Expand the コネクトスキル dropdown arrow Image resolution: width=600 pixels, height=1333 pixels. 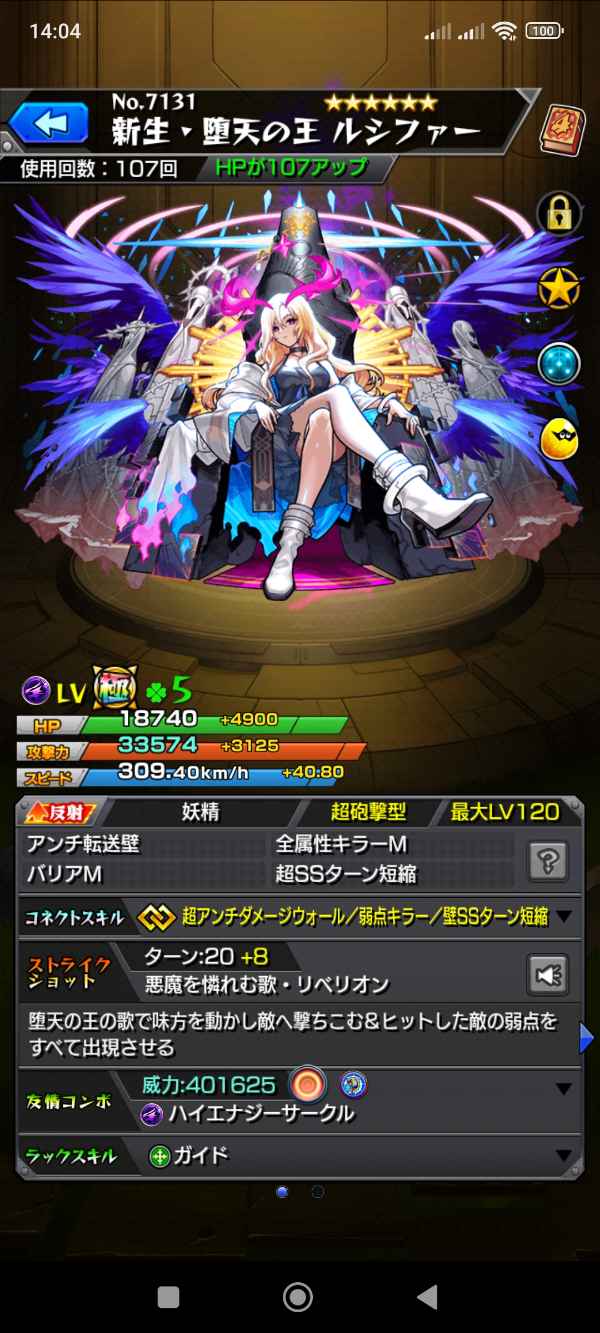pos(564,916)
